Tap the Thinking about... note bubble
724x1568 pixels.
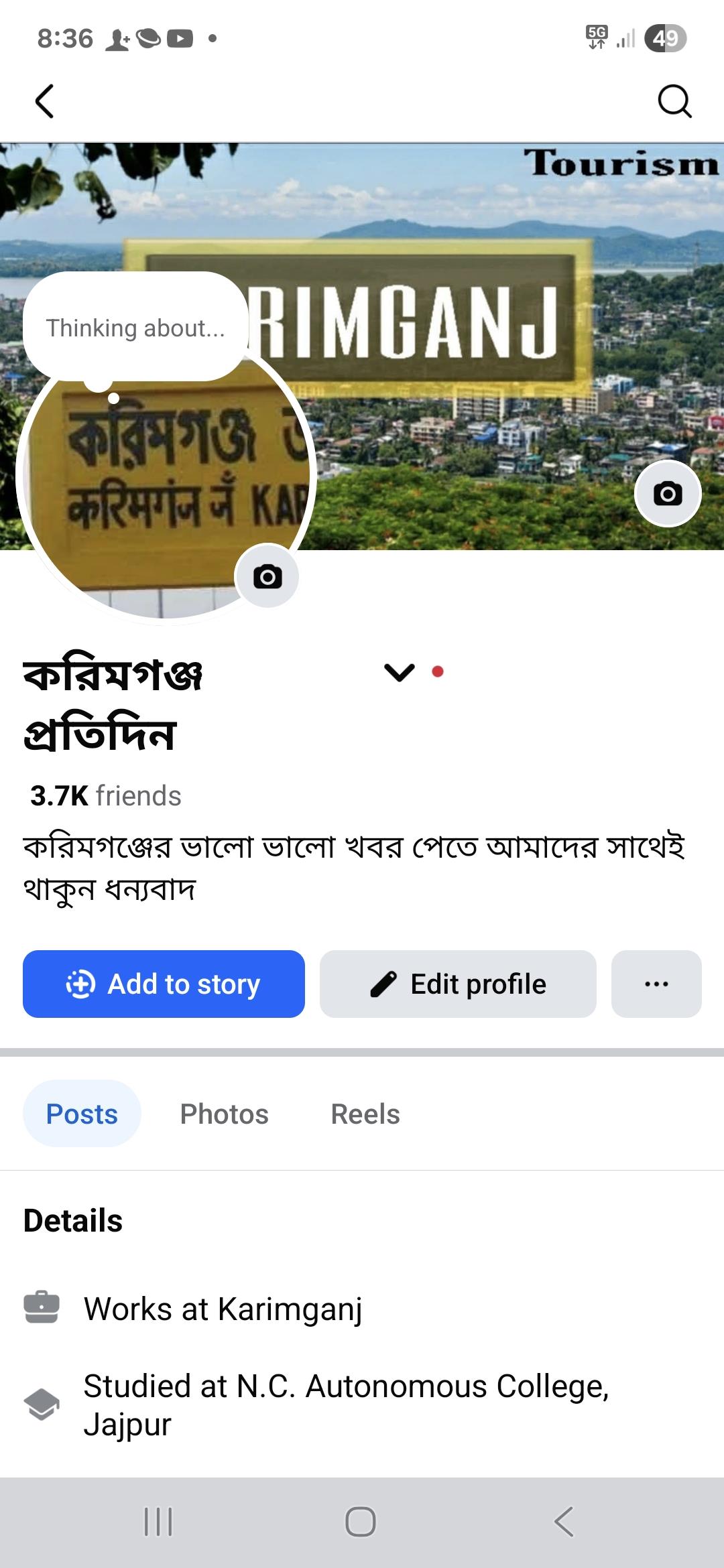135,328
